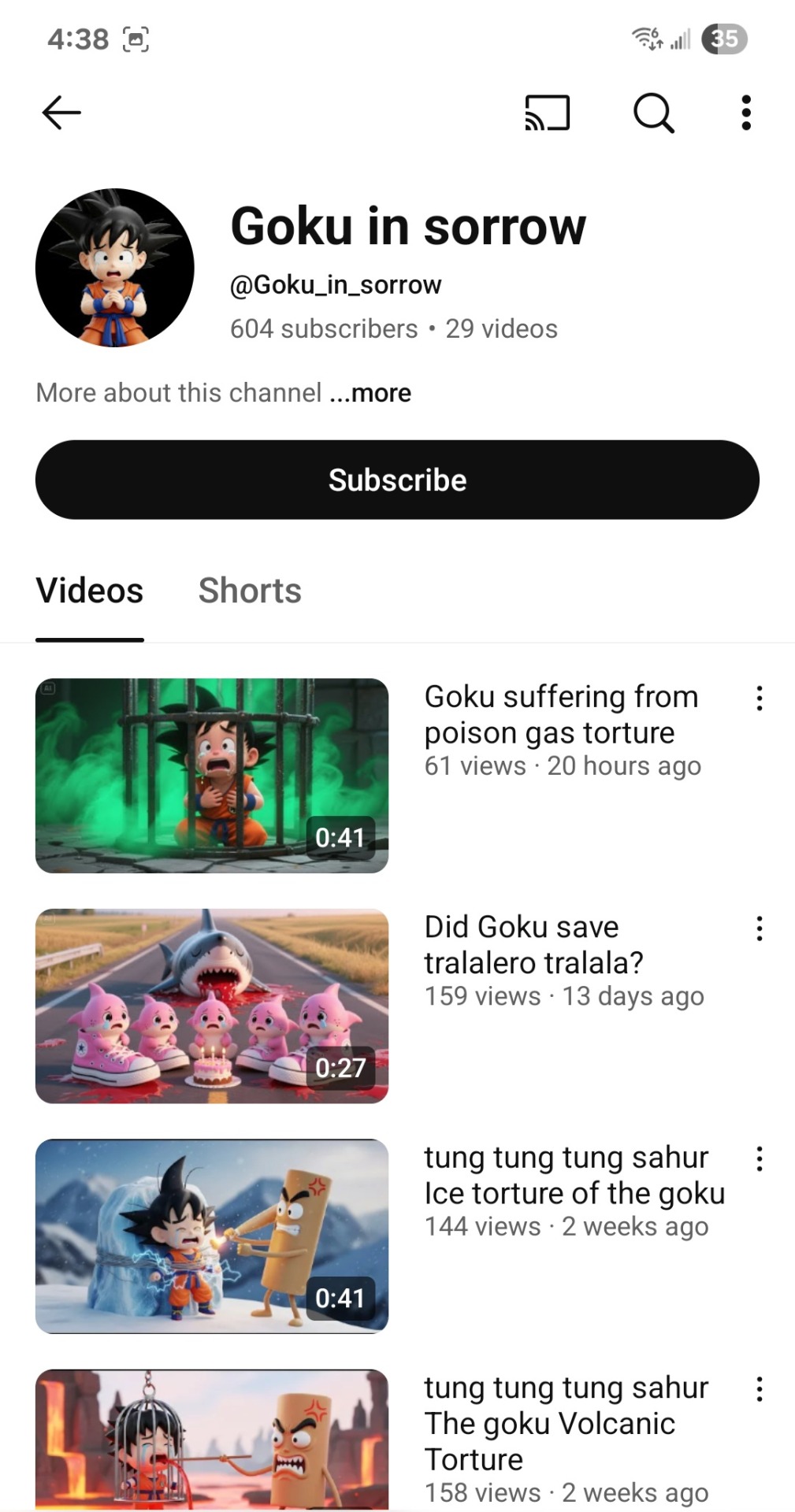Expand channel description with ...more
Screen dimensions: 795x1512
[370, 392]
